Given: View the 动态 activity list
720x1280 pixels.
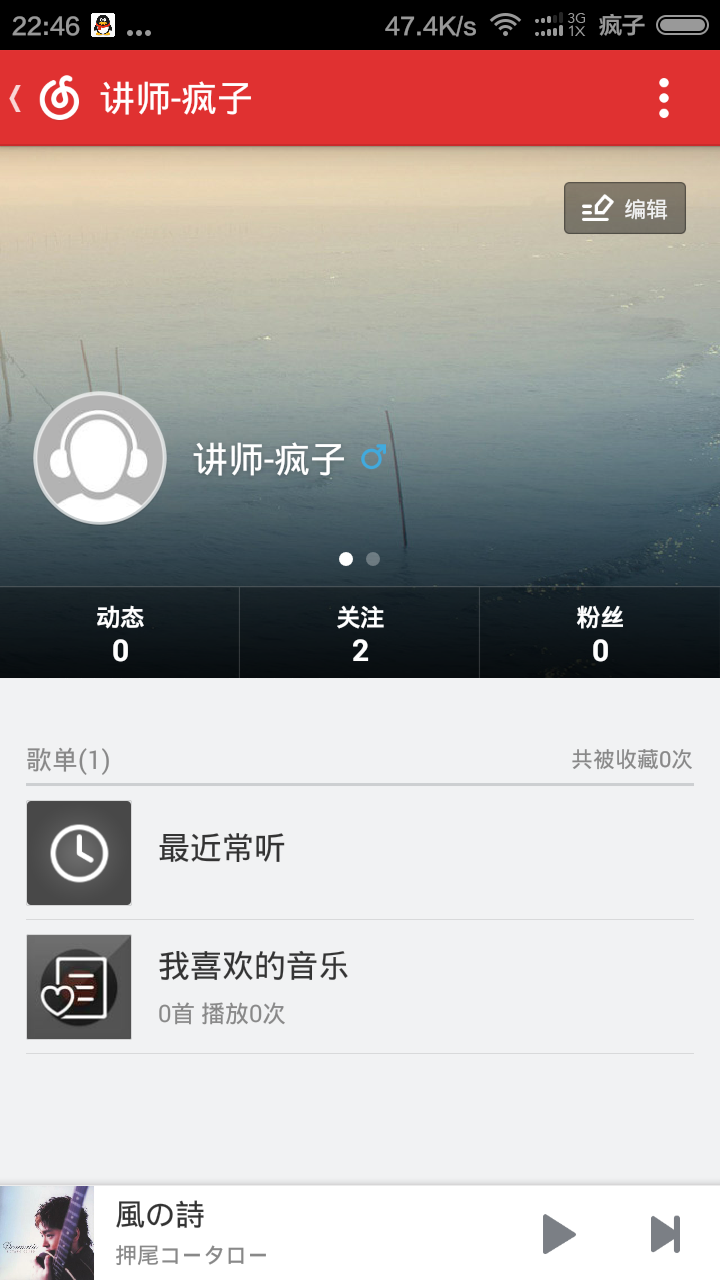Looking at the screenshot, I should click(120, 633).
